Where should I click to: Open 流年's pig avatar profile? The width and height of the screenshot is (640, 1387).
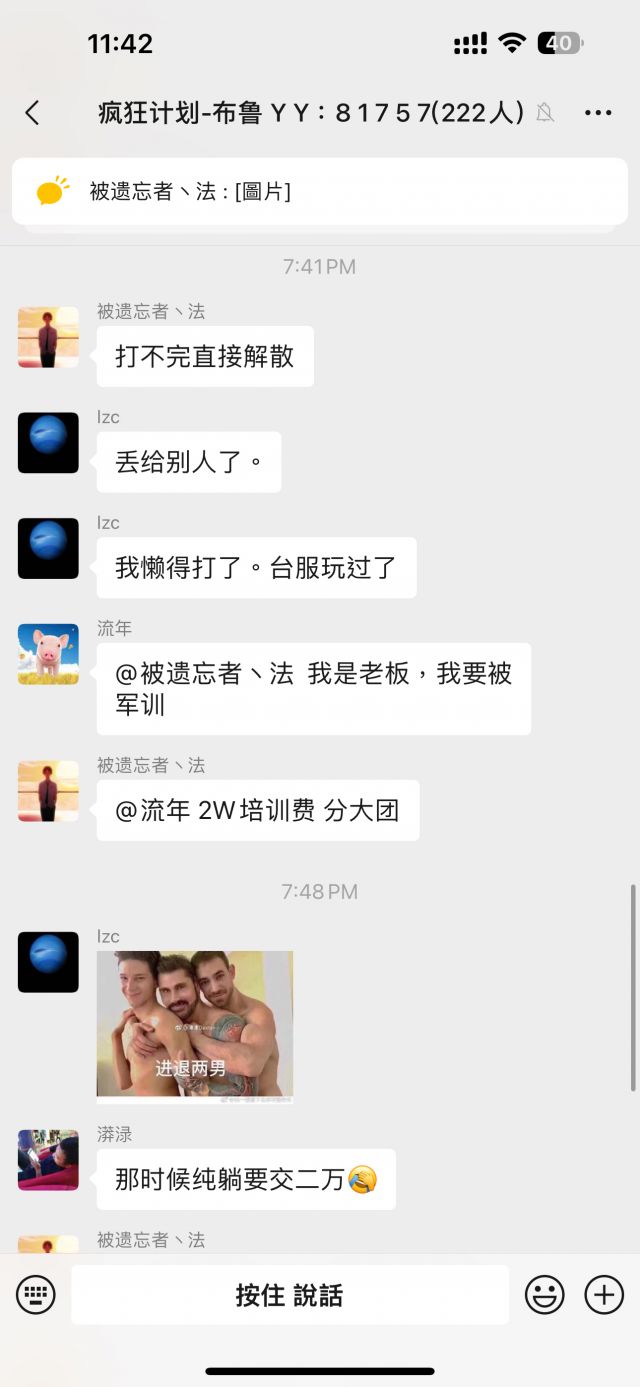[48, 654]
